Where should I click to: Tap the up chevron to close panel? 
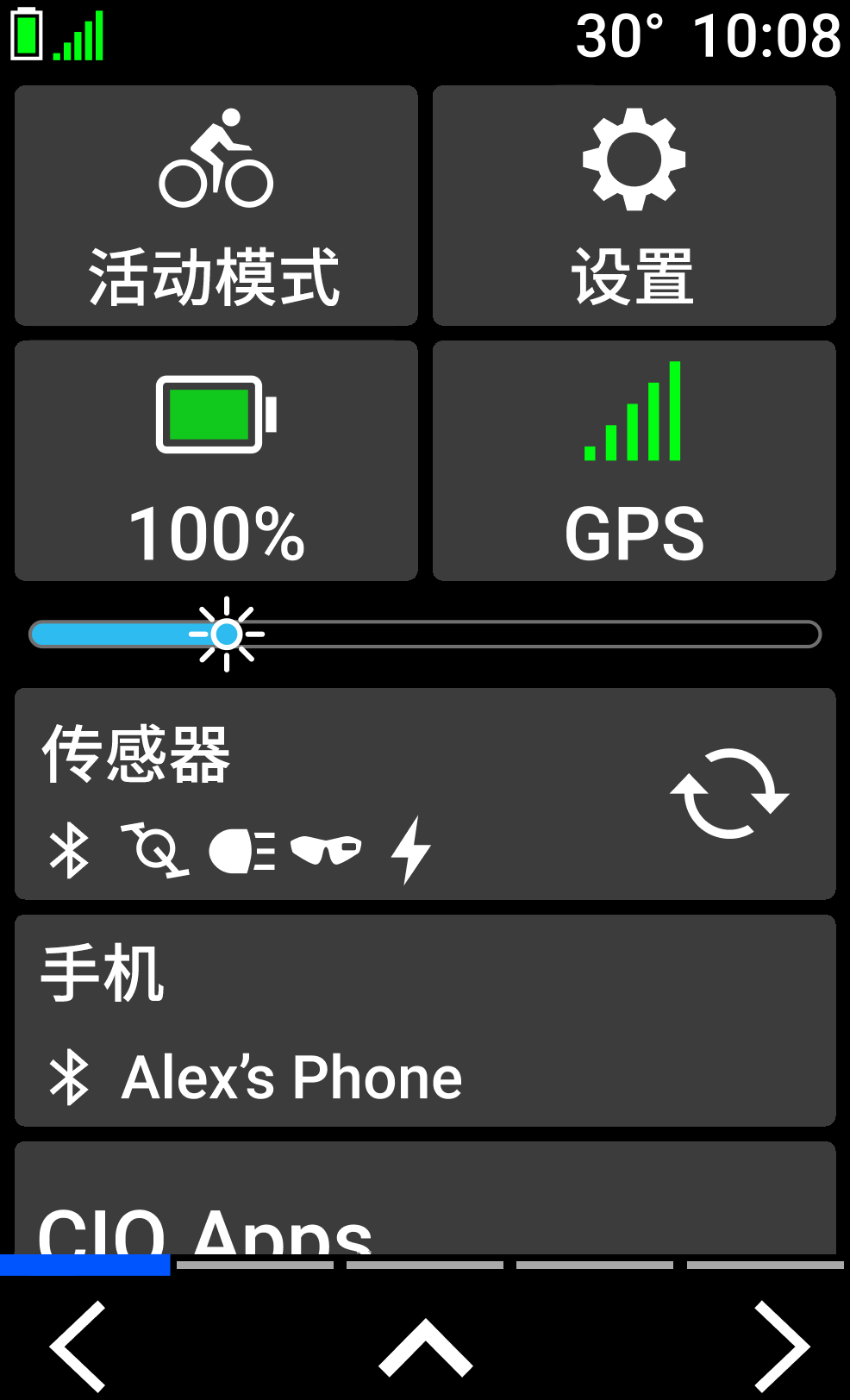(425, 1347)
